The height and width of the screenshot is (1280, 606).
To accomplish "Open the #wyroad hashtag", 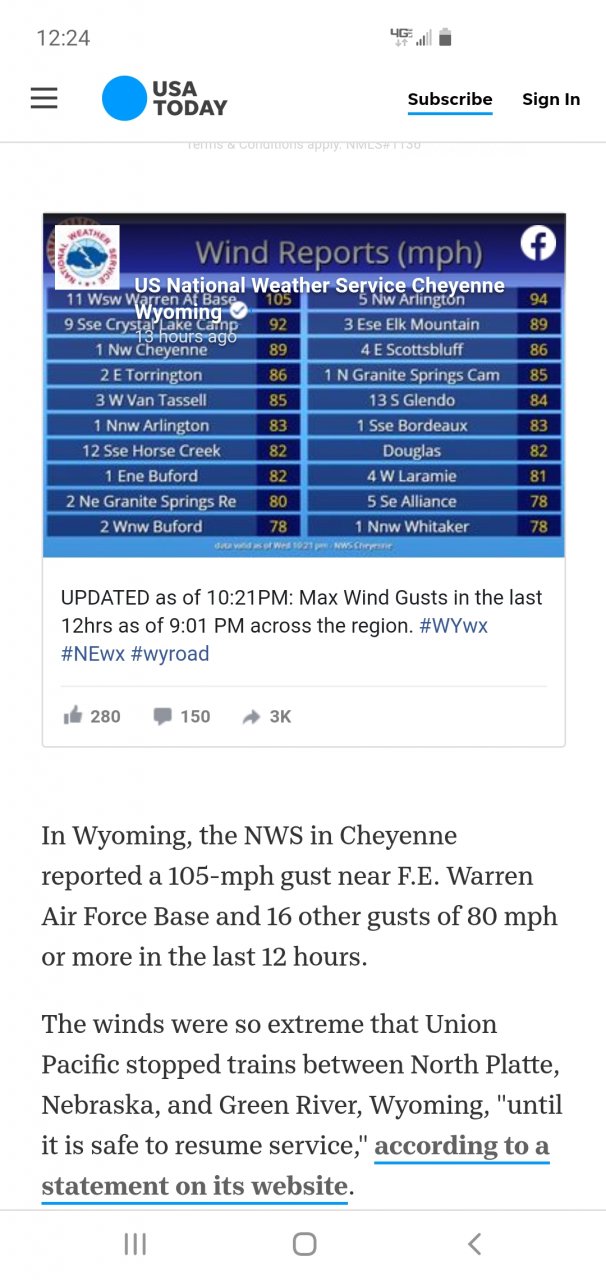I will point(170,654).
